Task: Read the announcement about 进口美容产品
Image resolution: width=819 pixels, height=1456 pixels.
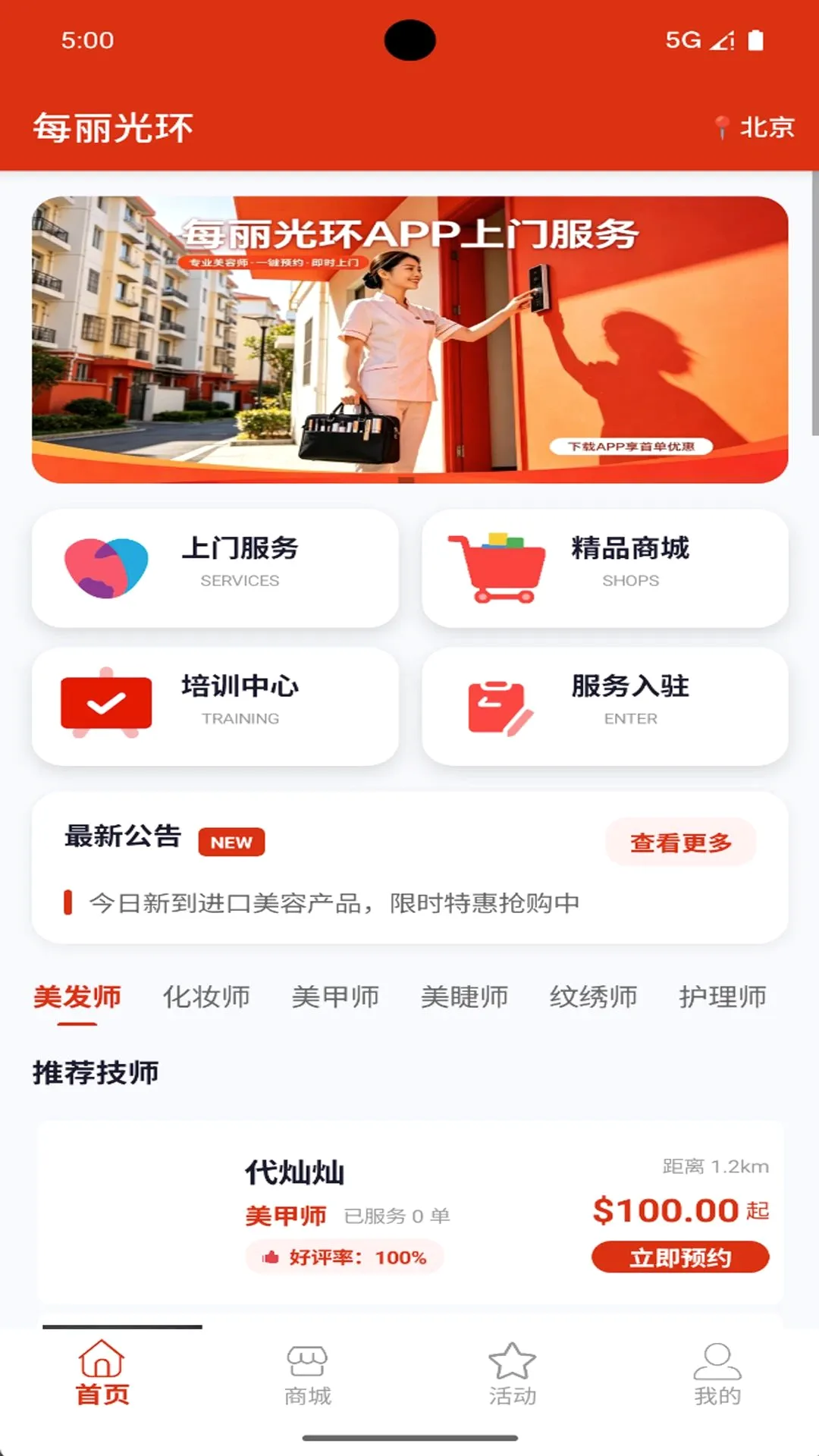Action: point(334,902)
